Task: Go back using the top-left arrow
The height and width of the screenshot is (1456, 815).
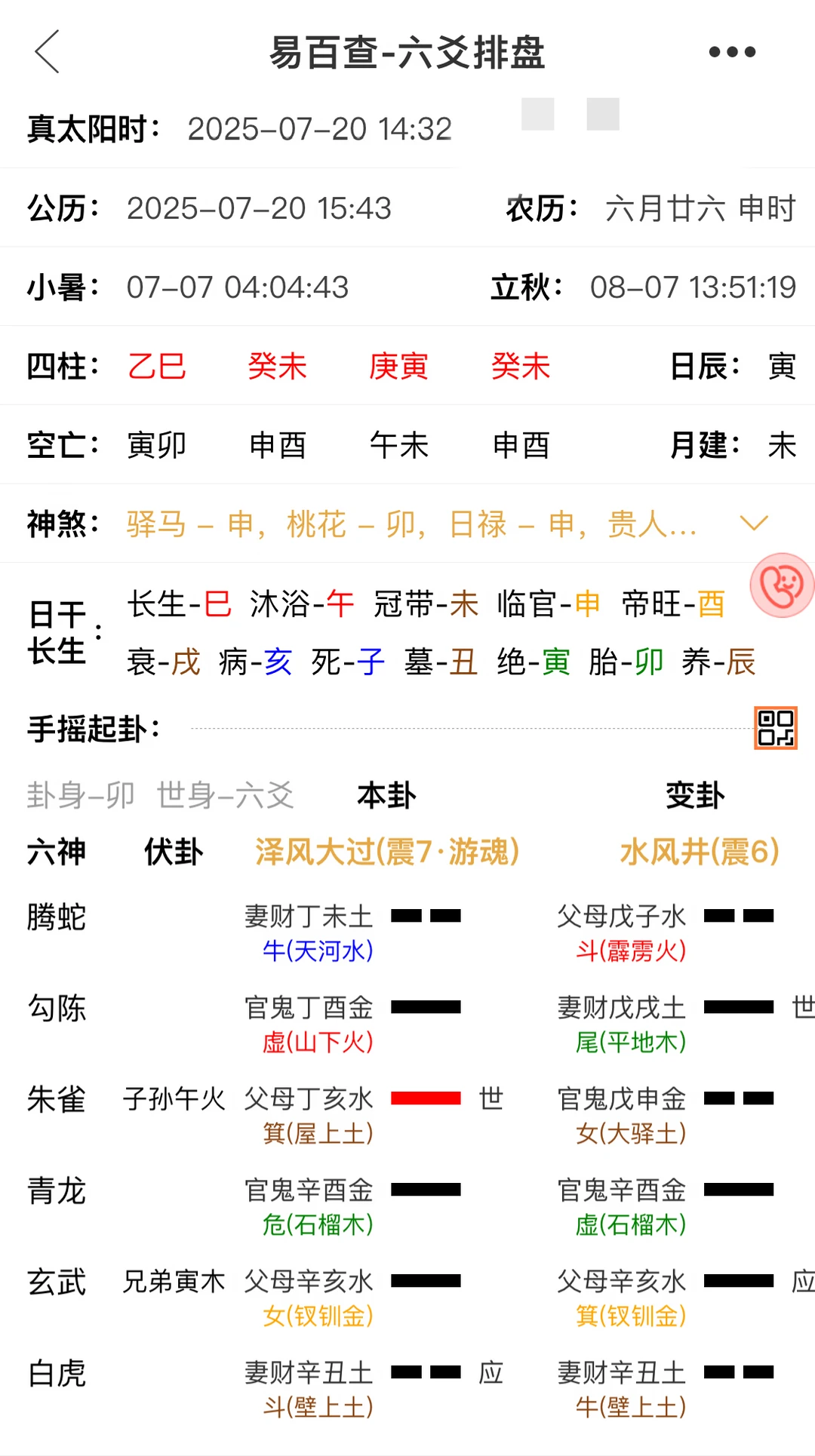Action: click(47, 52)
